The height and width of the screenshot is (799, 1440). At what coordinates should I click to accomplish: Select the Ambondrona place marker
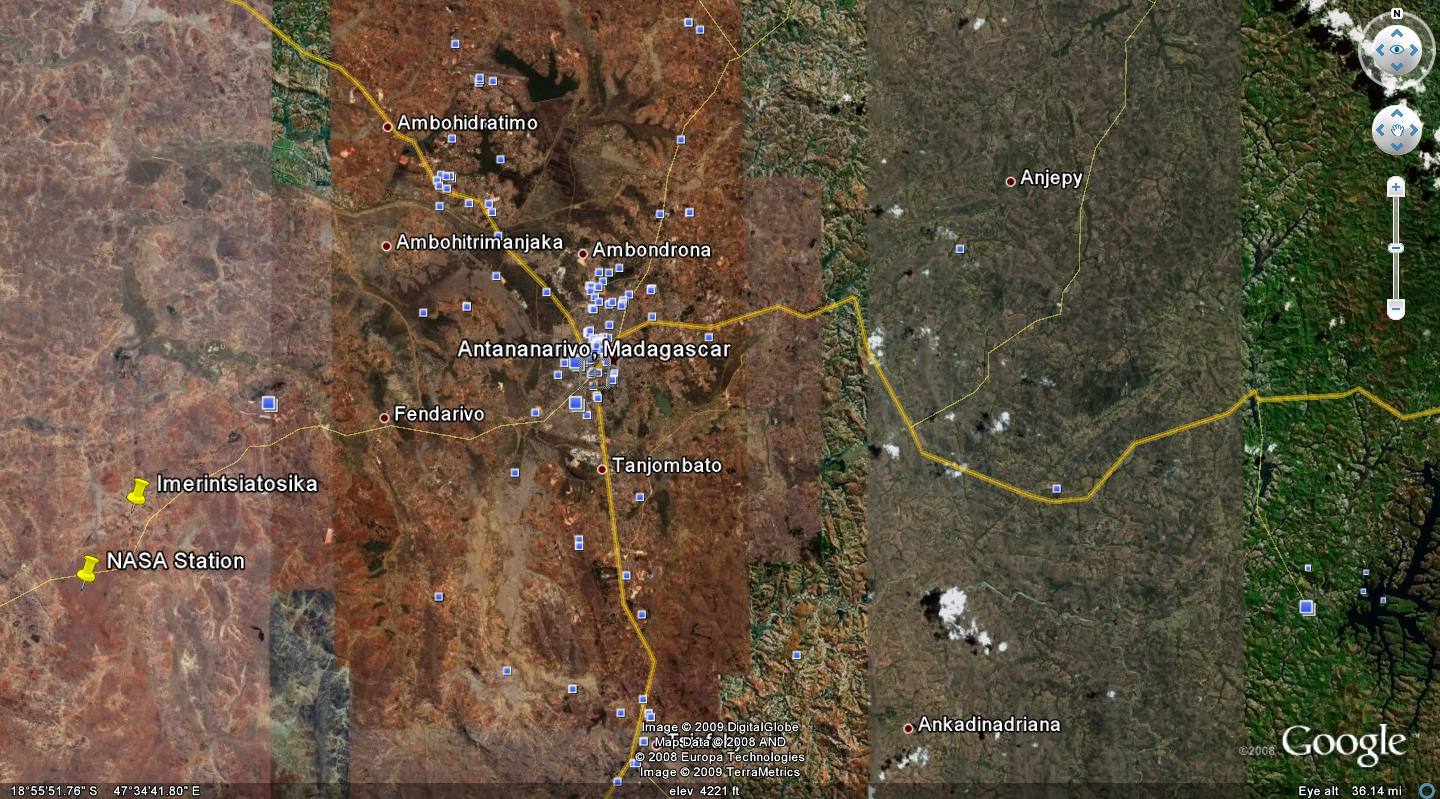pyautogui.click(x=582, y=253)
